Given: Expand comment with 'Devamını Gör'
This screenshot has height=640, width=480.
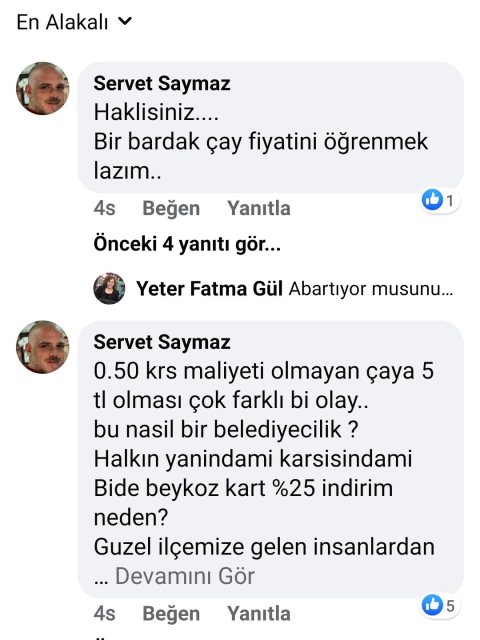Looking at the screenshot, I should (185, 576).
